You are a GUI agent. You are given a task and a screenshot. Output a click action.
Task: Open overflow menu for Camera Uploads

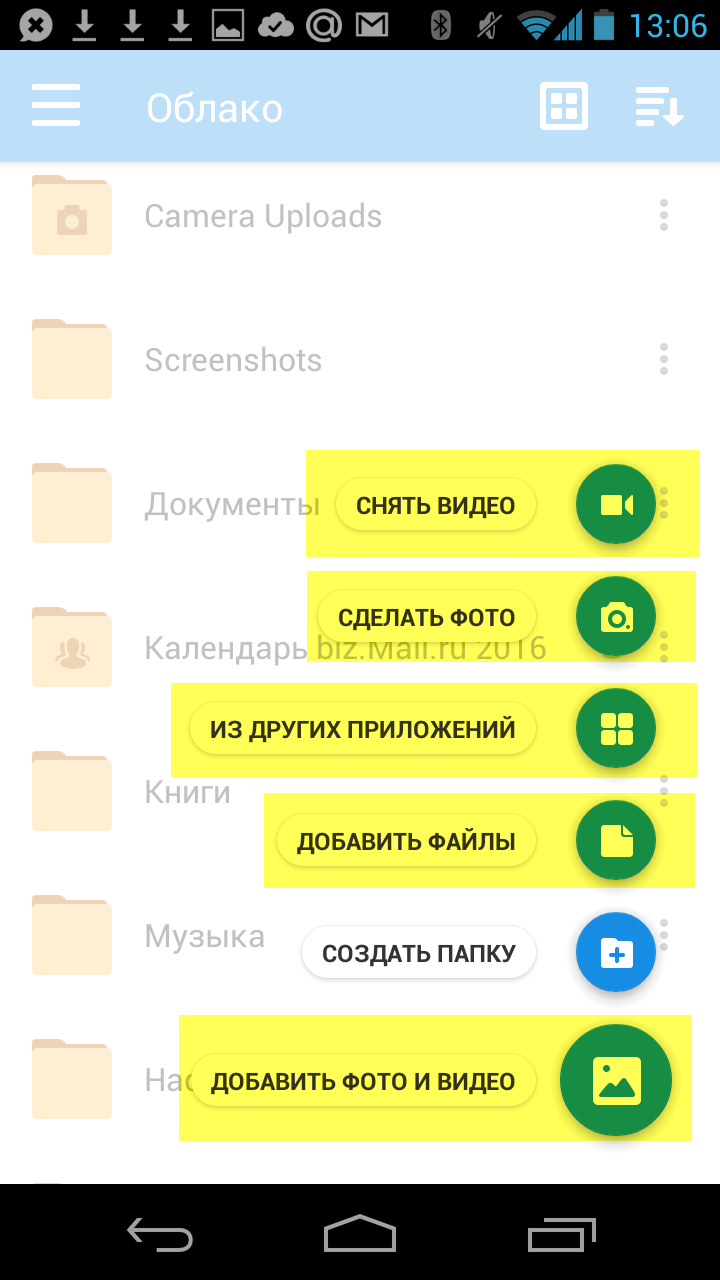(664, 216)
